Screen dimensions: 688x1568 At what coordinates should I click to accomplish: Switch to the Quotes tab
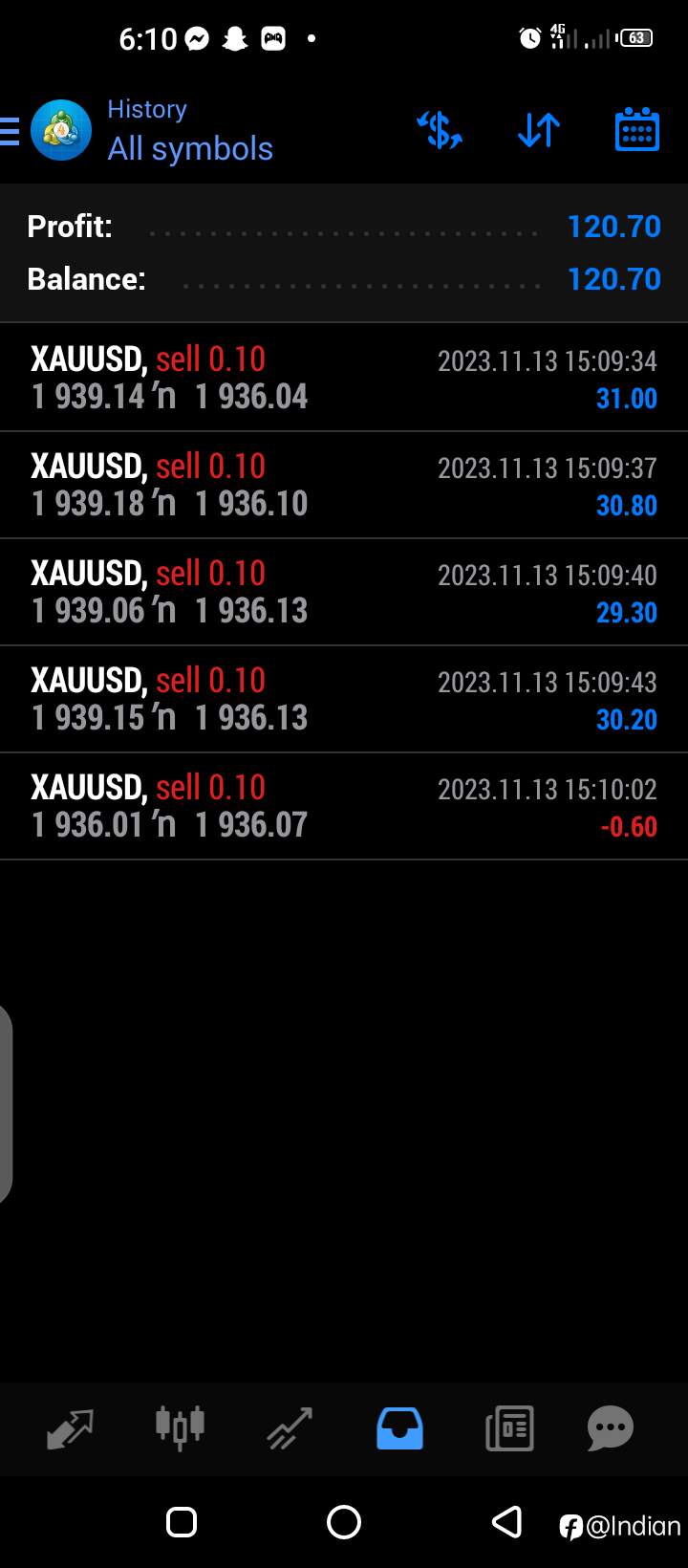(x=70, y=1429)
